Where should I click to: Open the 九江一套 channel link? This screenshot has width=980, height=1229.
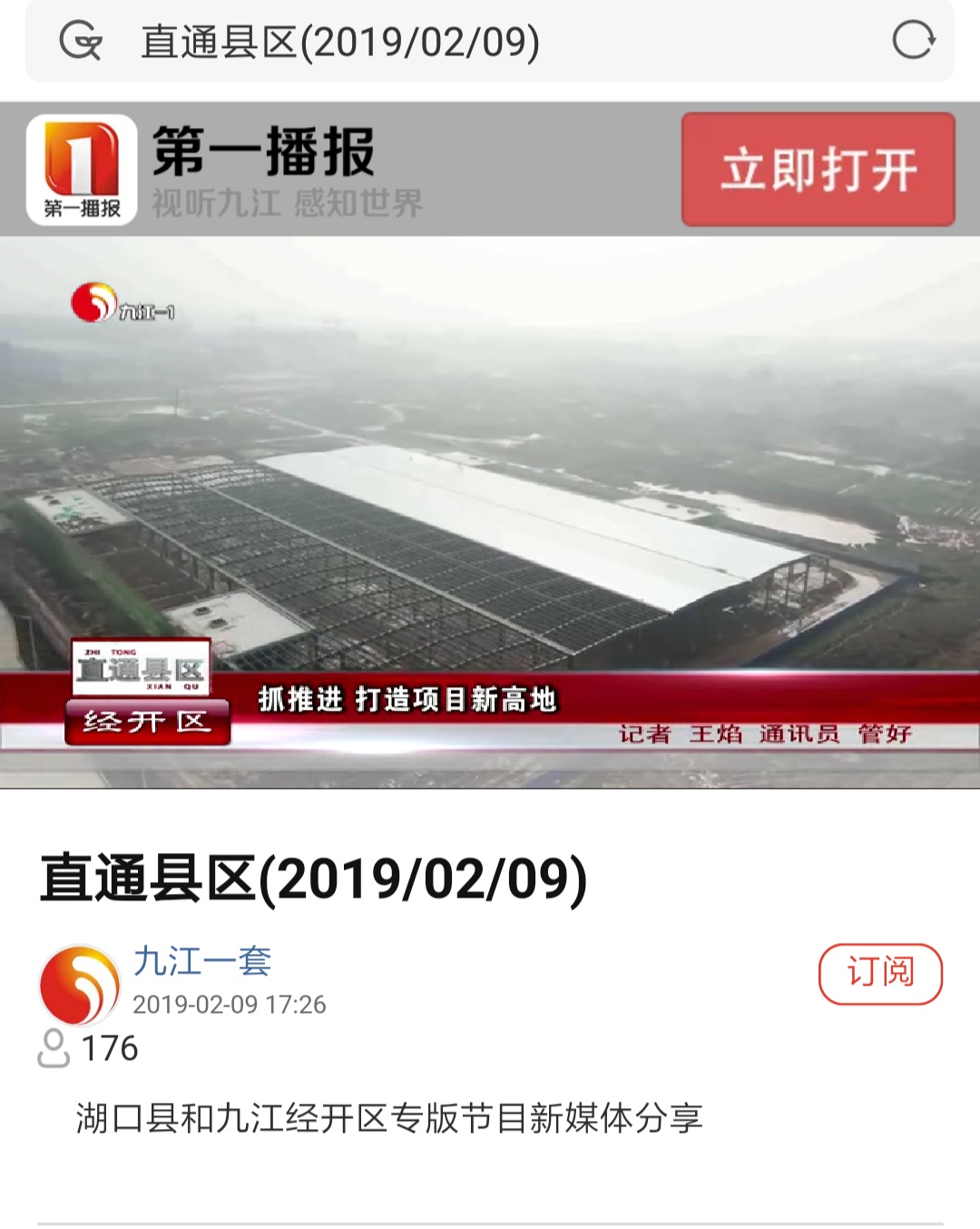pyautogui.click(x=202, y=961)
